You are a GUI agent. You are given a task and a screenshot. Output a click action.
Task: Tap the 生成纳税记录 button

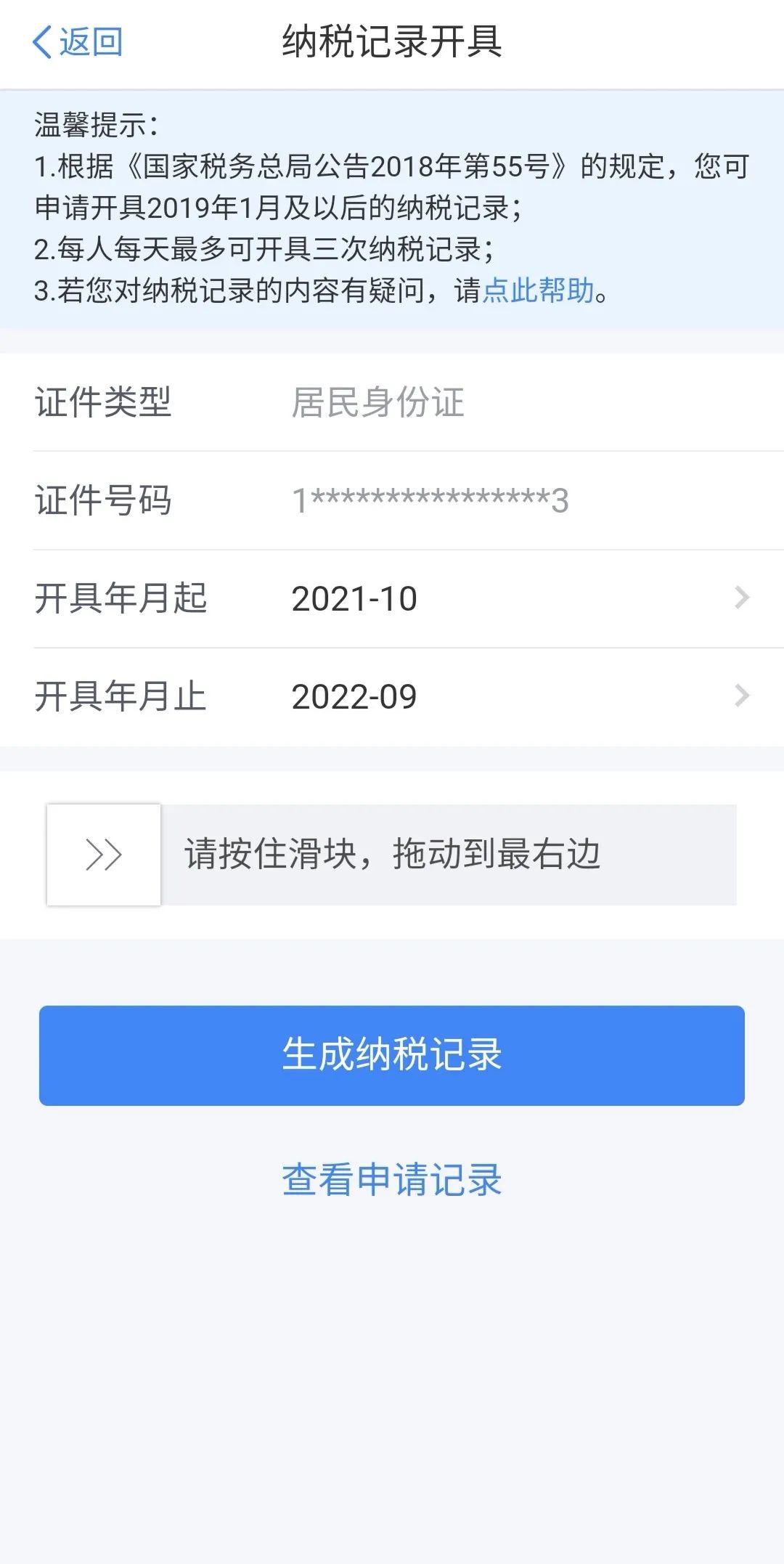(392, 1055)
